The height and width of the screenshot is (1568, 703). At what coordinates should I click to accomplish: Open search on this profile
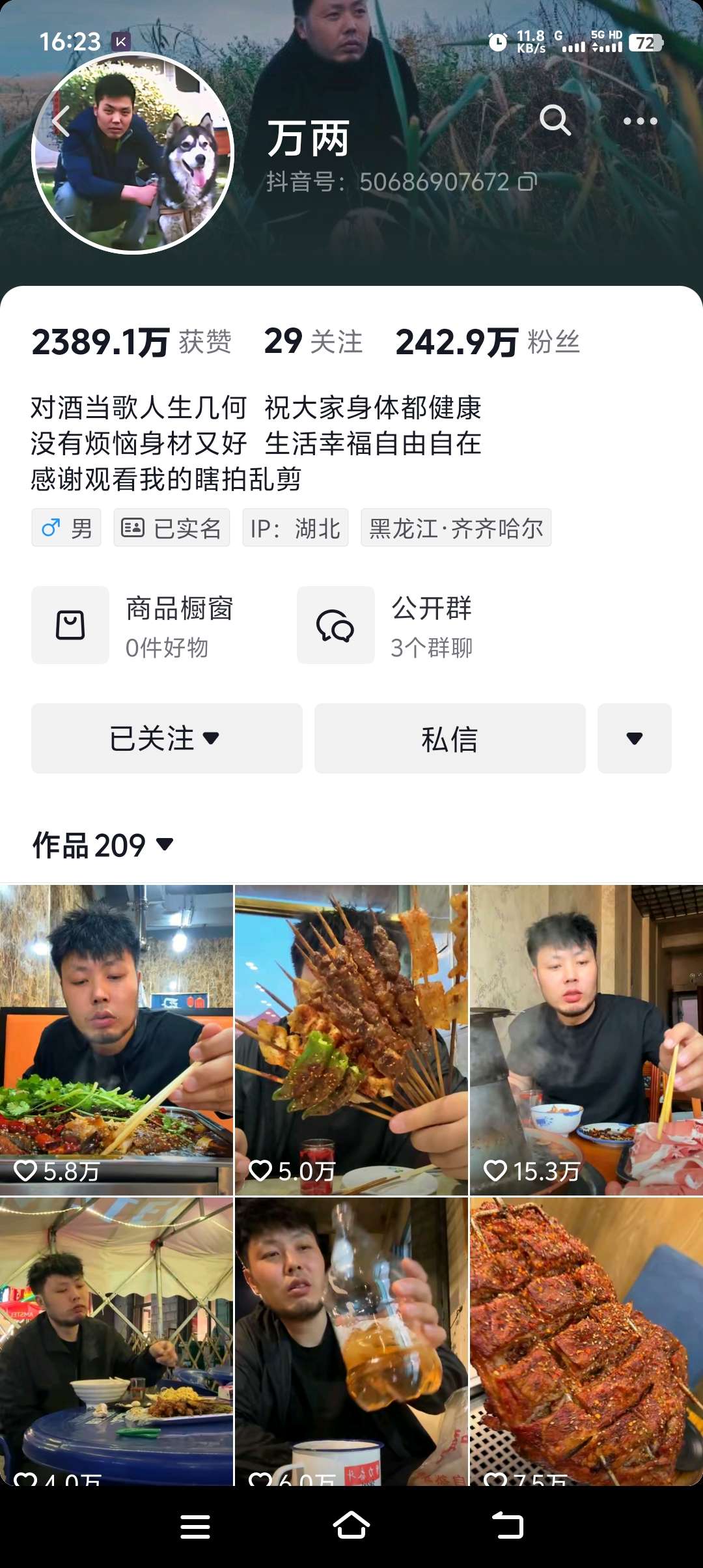pyautogui.click(x=555, y=120)
